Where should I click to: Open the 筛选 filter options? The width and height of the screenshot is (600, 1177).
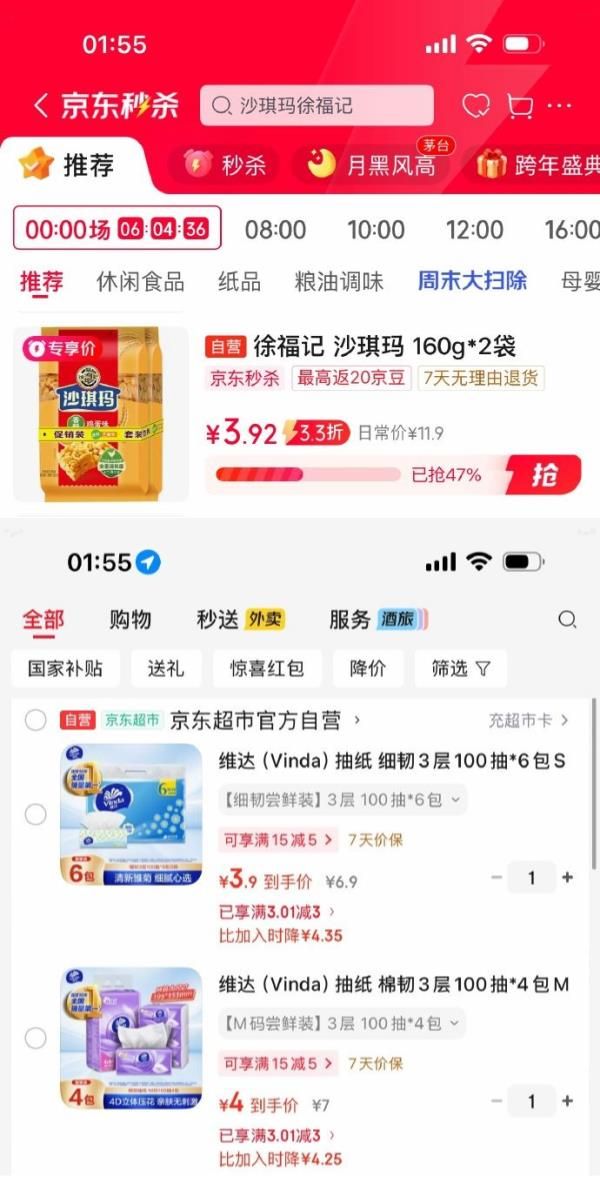(460, 669)
